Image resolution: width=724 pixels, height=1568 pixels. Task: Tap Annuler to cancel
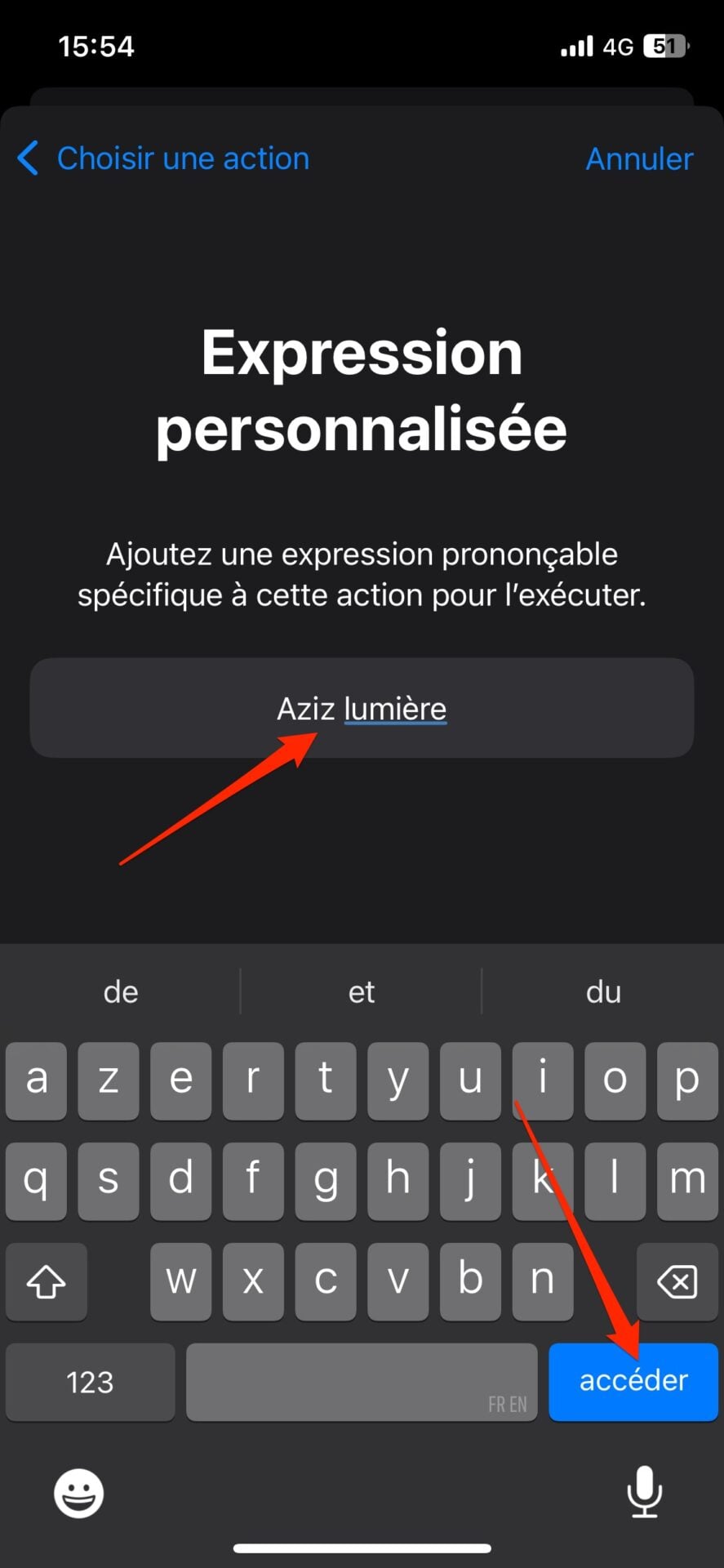(x=639, y=158)
